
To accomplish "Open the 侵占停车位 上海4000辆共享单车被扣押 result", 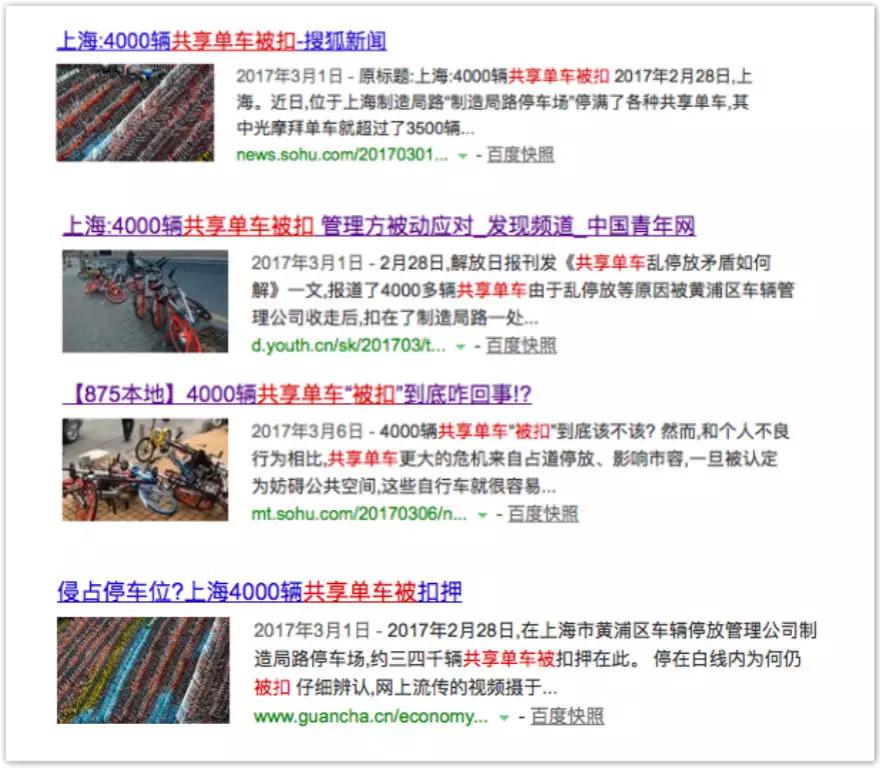I will click(259, 590).
